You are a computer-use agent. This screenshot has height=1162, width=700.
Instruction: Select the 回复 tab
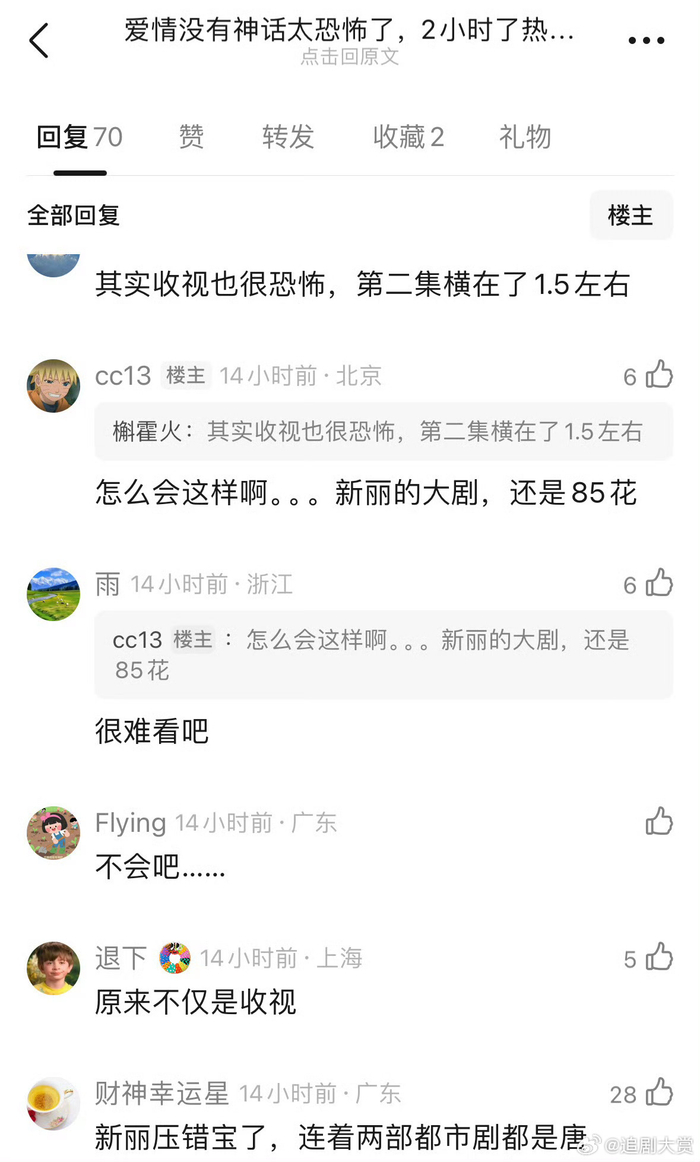79,137
